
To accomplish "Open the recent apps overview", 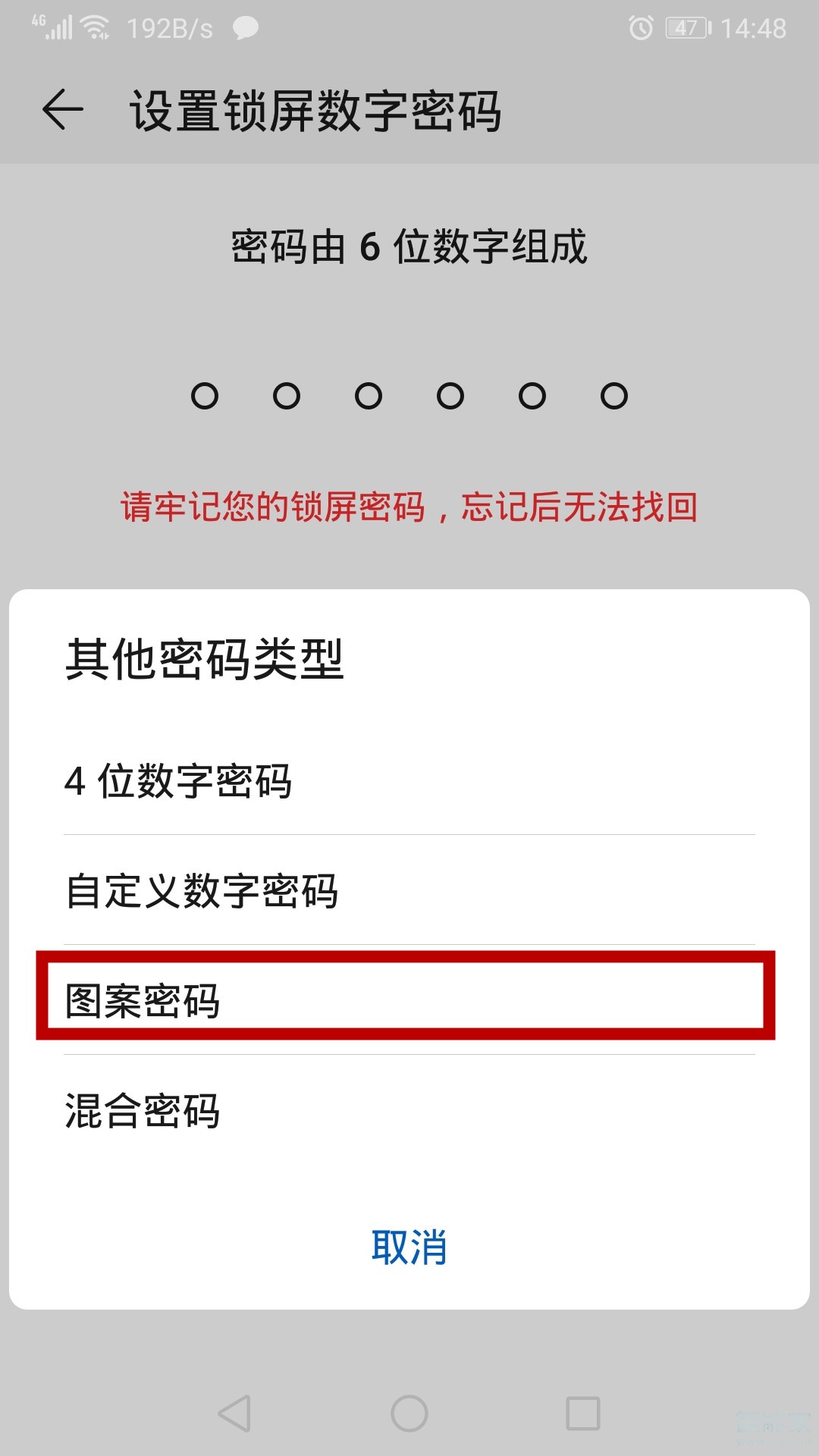I will tap(582, 1414).
